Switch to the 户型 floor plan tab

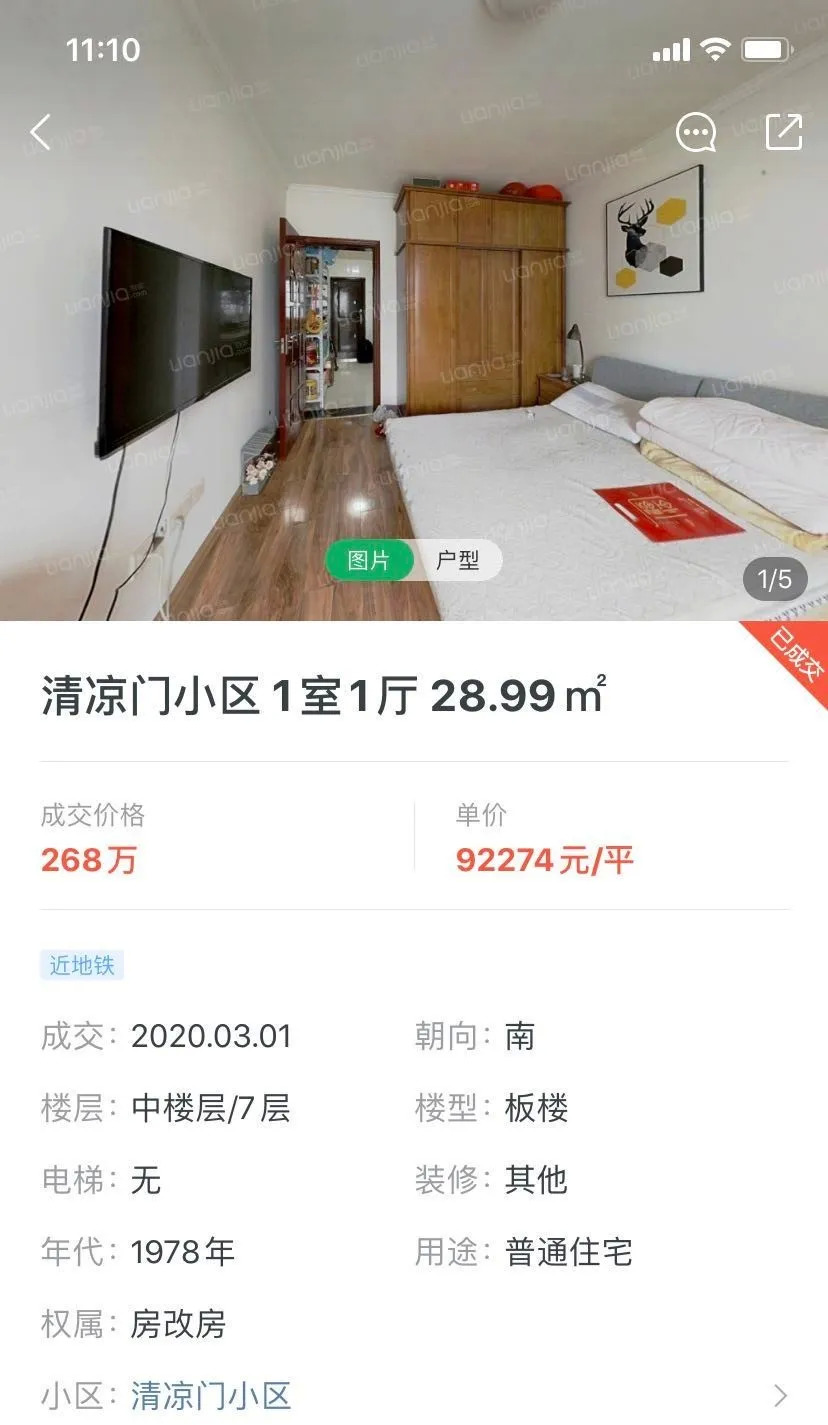point(457,561)
